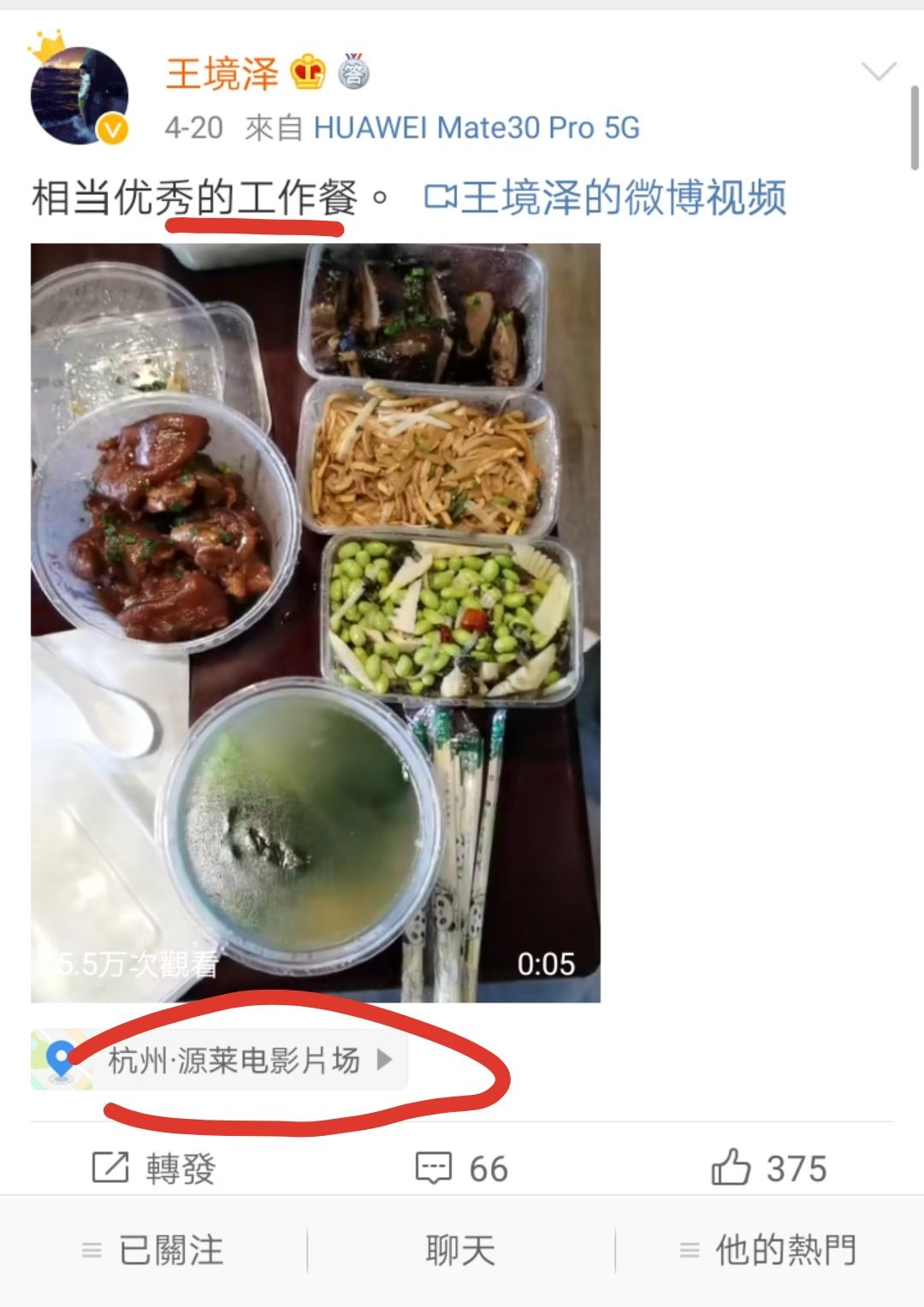
Task: Open the 已關注 follow menu
Action: coord(154,1251)
